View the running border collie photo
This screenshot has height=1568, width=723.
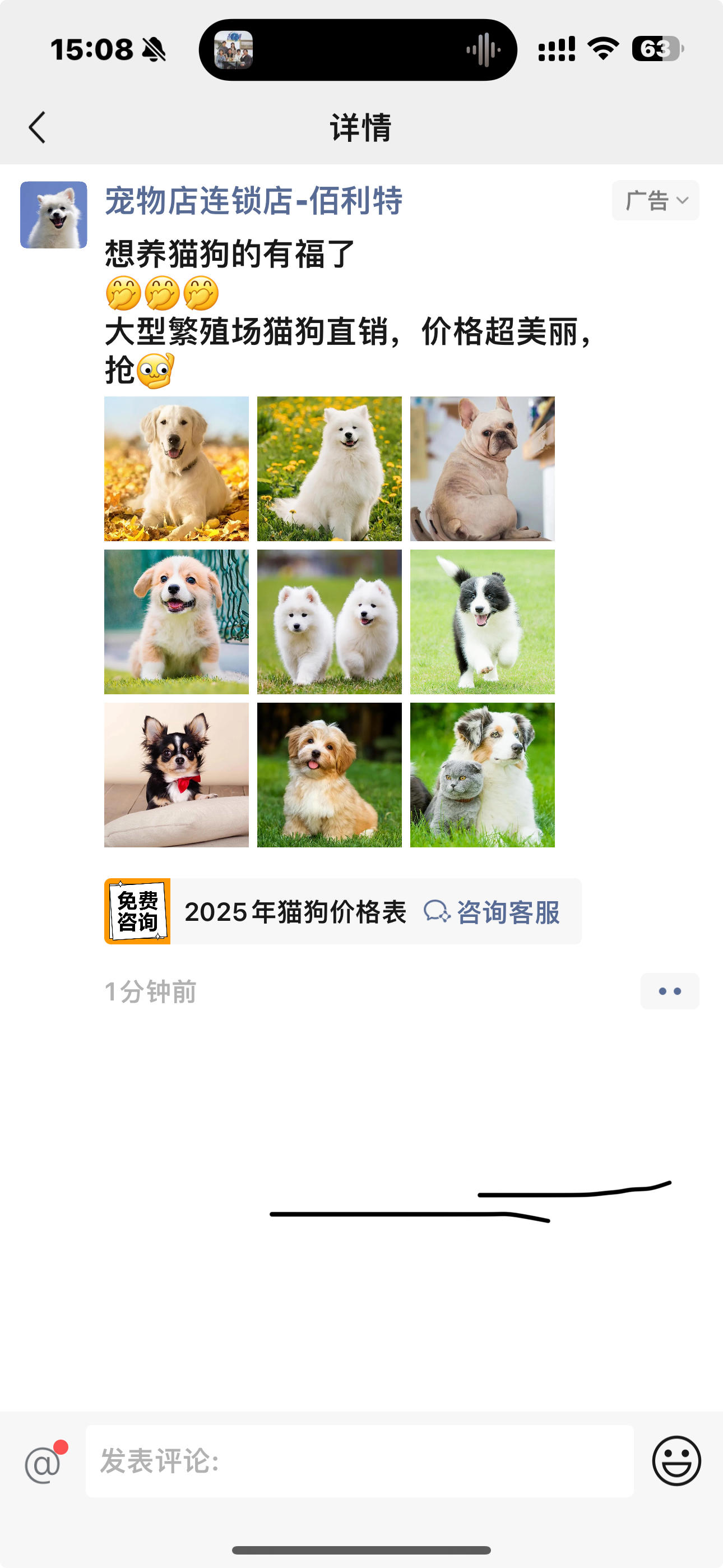[483, 622]
